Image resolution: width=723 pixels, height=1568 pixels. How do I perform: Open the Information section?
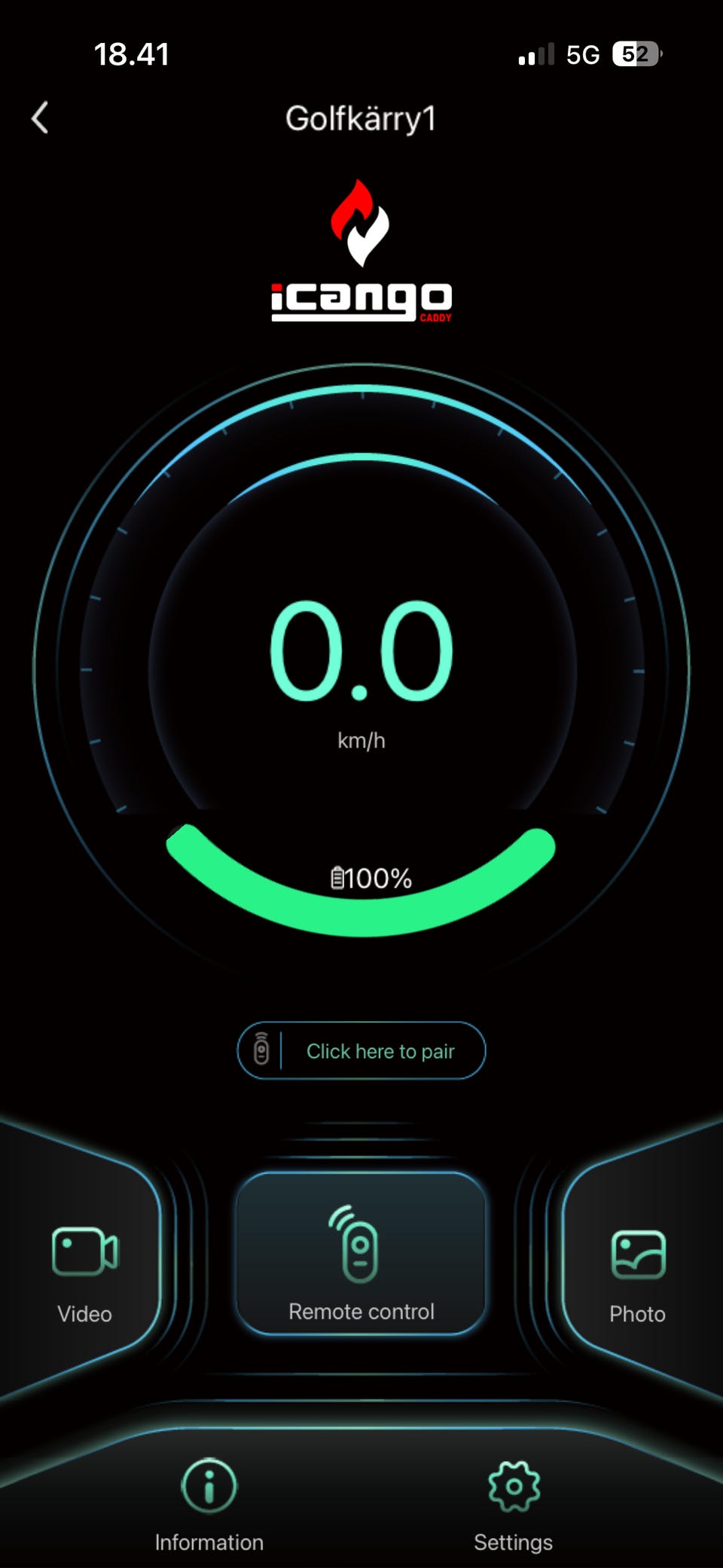209,1505
